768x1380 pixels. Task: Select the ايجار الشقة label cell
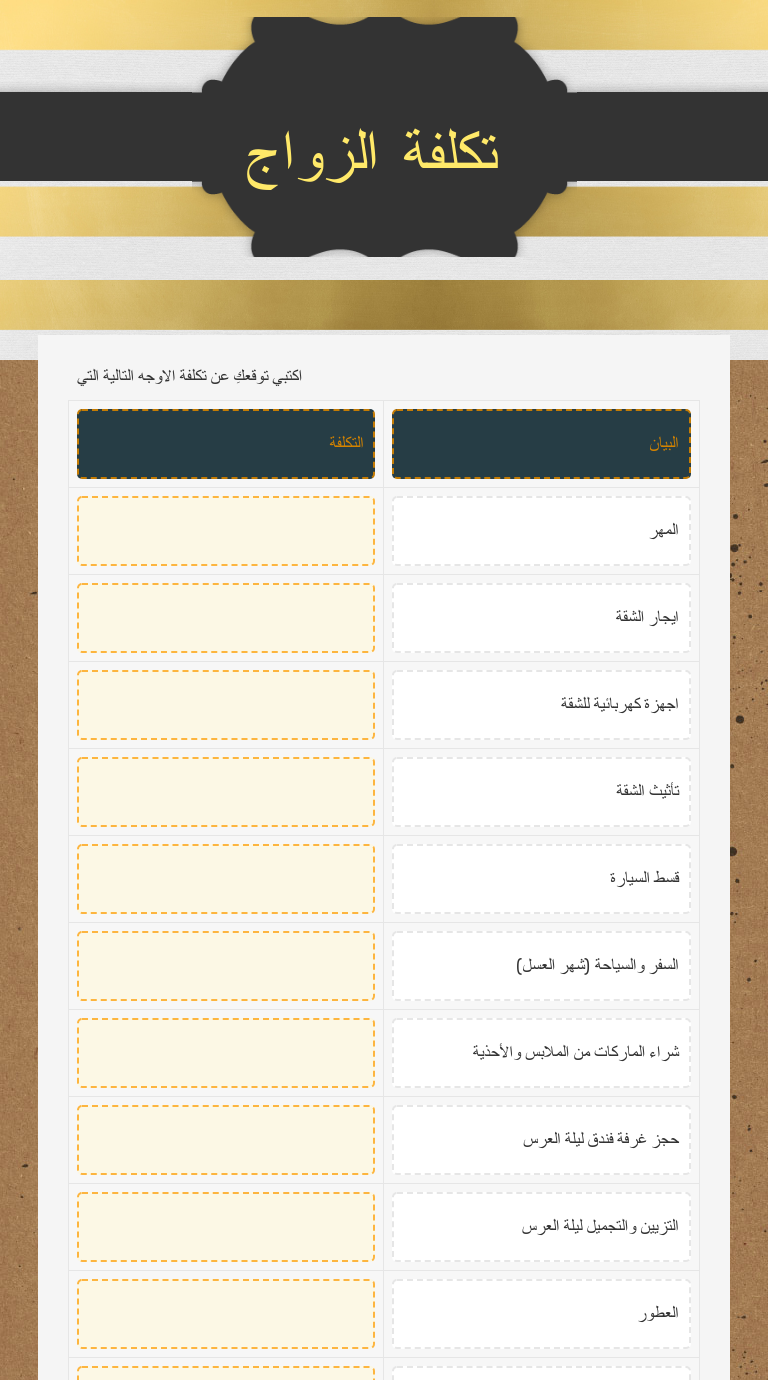(541, 617)
